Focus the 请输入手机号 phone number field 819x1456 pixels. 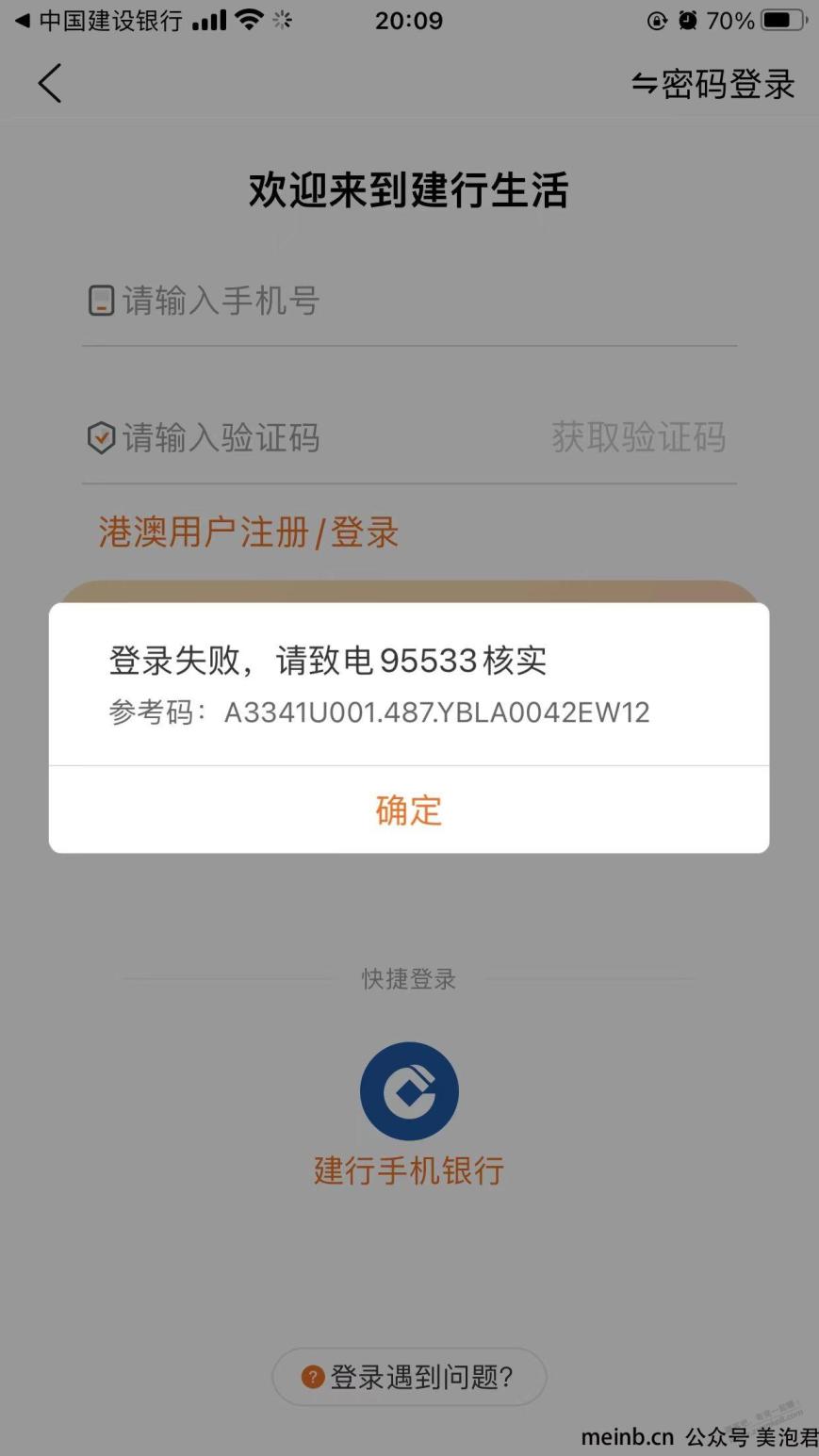click(409, 302)
